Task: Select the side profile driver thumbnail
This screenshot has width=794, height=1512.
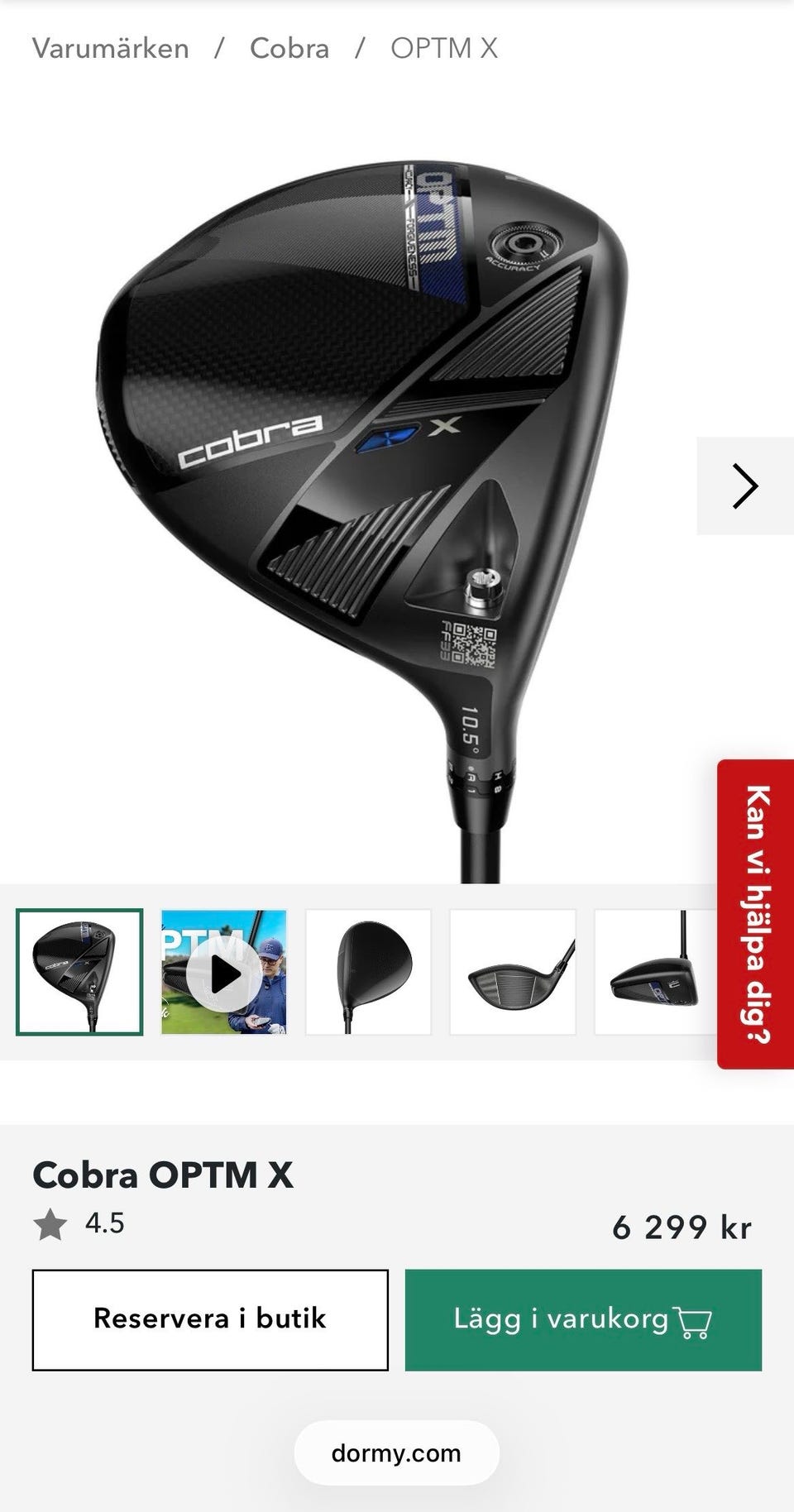Action: coord(653,973)
